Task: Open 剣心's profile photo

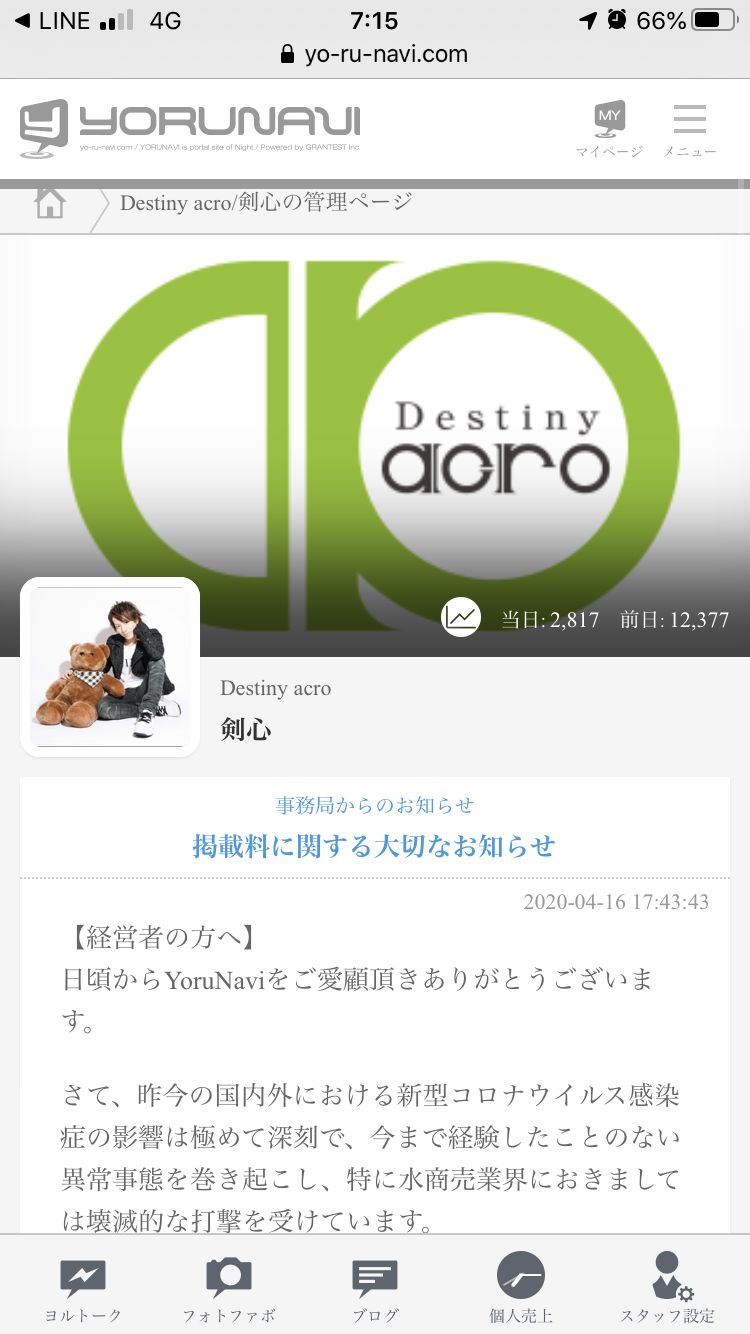Action: [110, 667]
